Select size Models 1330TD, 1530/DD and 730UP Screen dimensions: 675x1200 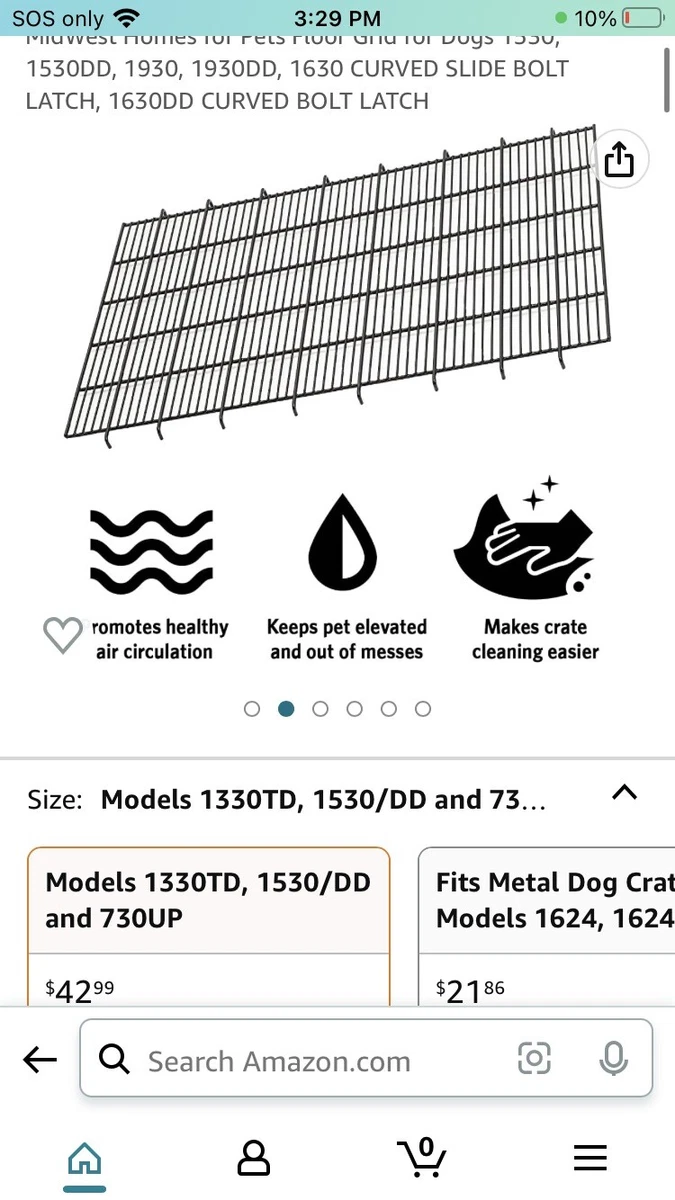point(208,926)
